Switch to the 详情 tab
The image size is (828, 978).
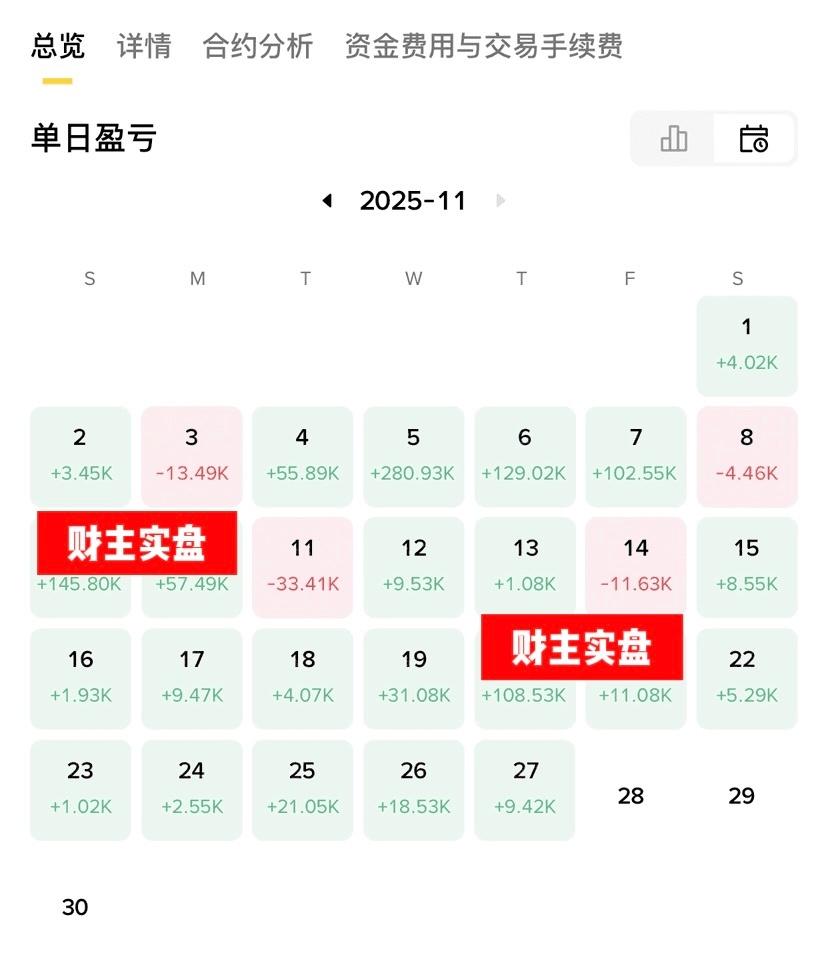click(143, 46)
